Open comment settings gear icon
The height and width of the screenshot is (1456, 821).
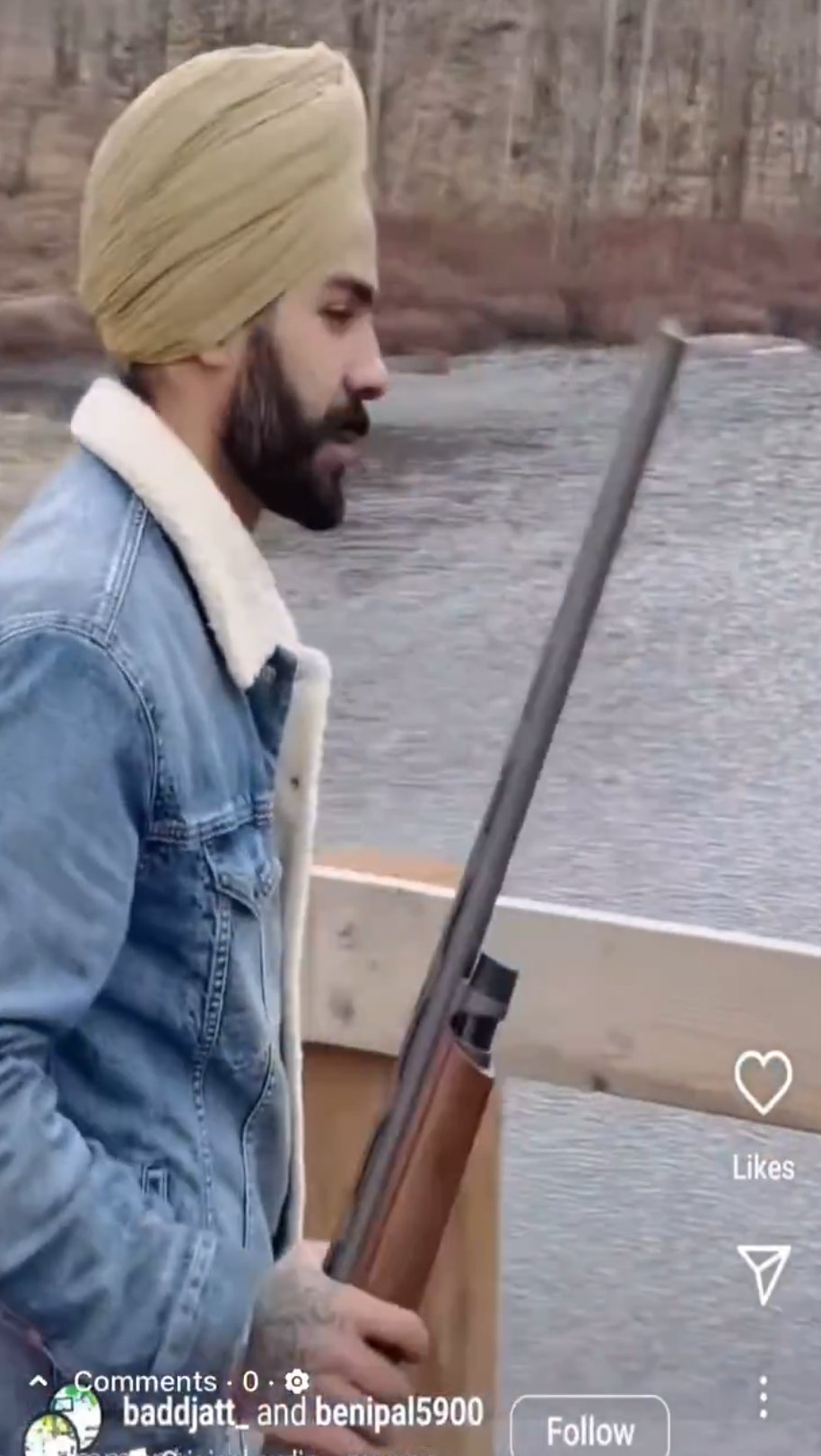[x=297, y=1381]
